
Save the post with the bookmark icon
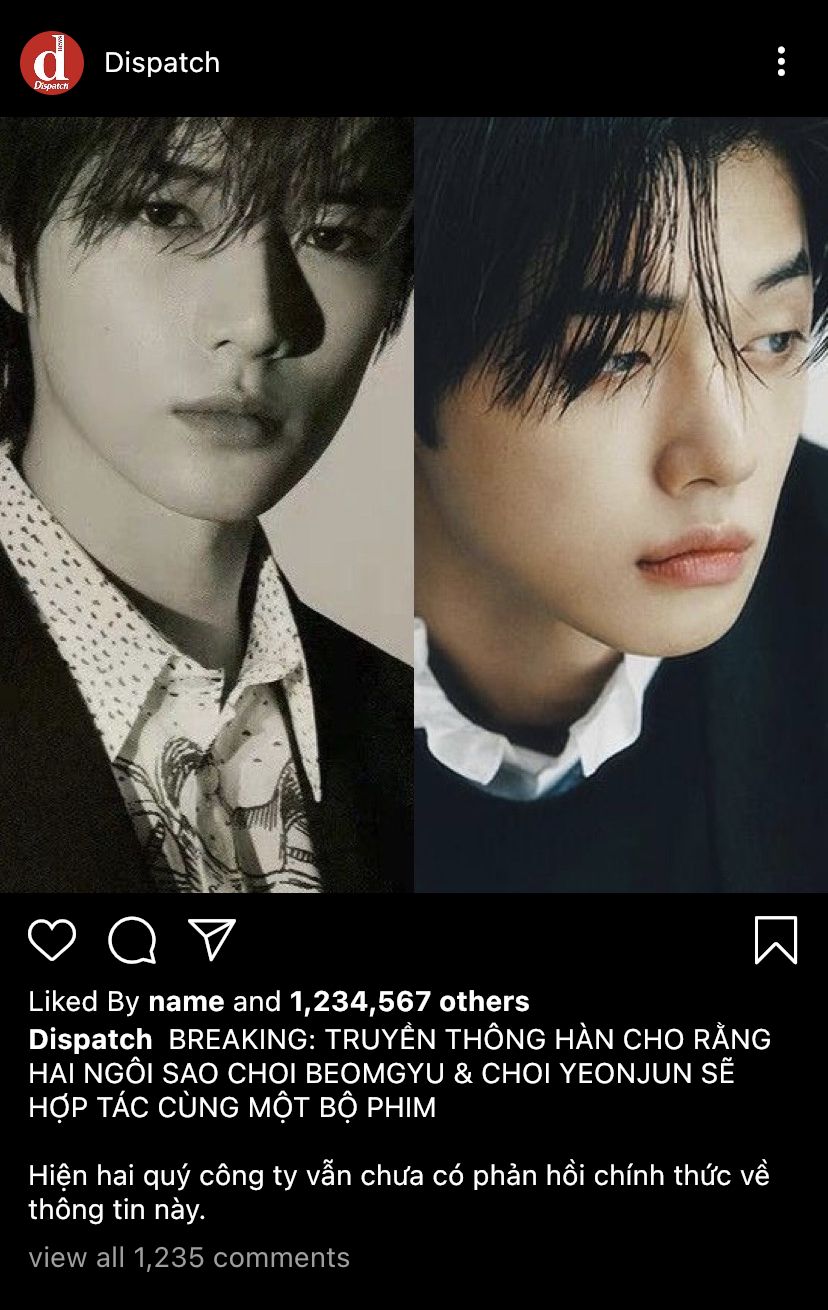(x=776, y=940)
